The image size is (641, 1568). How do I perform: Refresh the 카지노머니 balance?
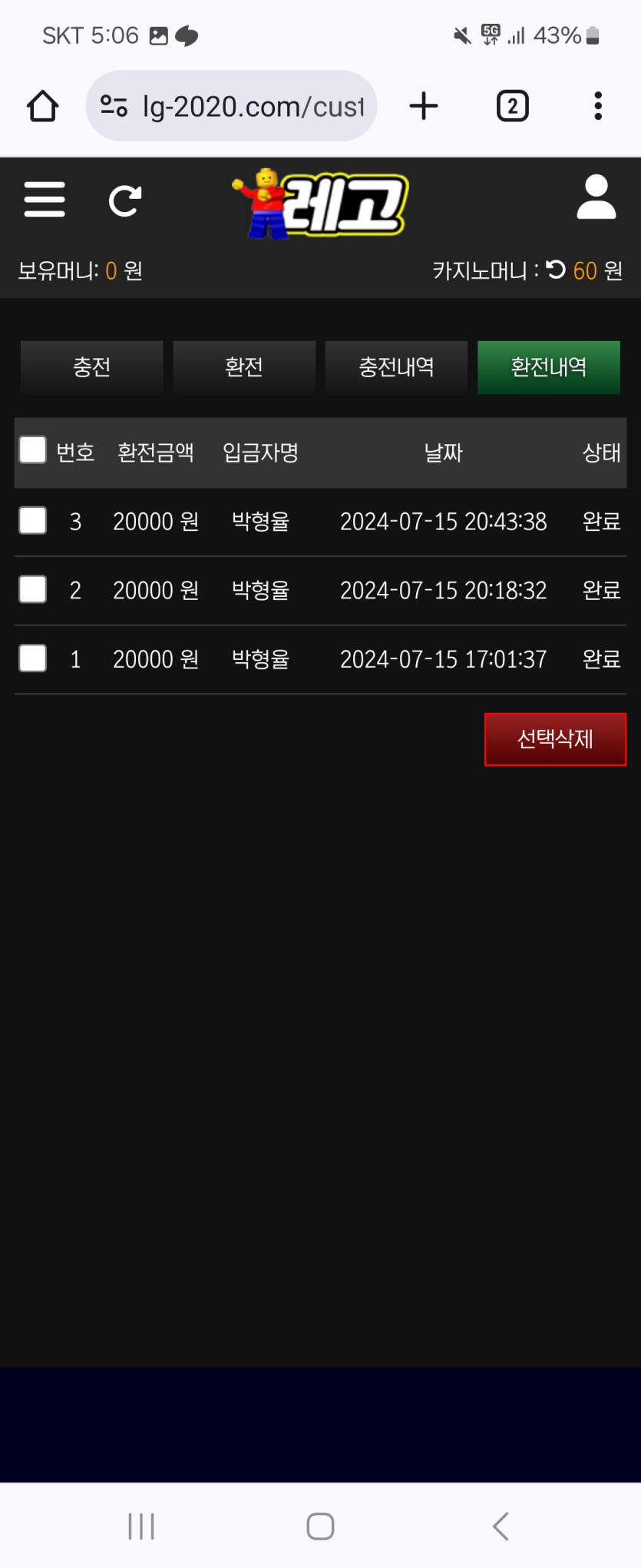pyautogui.click(x=556, y=270)
